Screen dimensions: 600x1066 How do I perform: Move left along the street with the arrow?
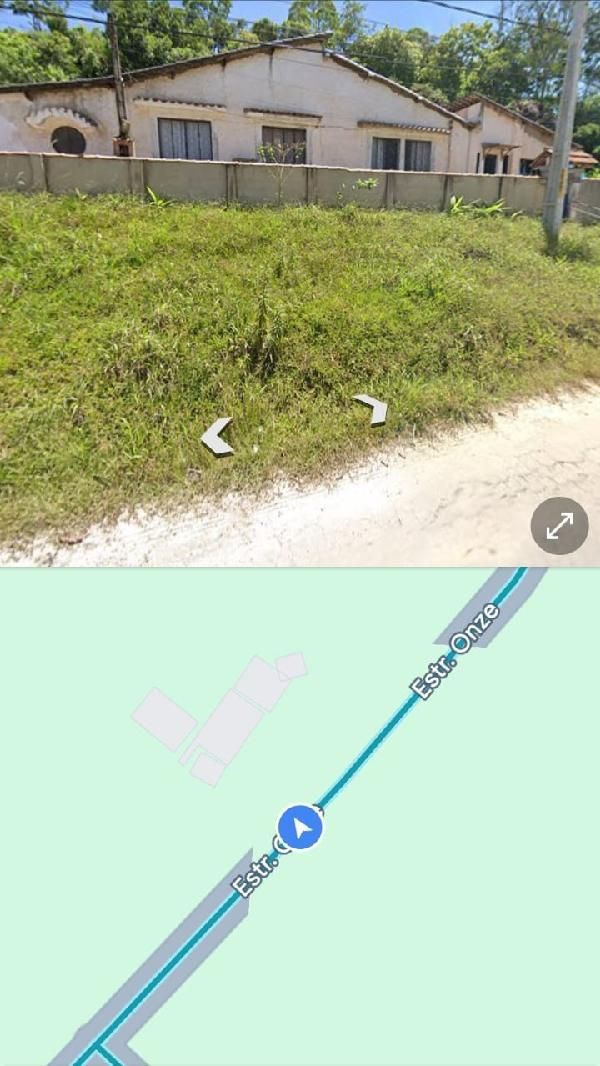[217, 437]
